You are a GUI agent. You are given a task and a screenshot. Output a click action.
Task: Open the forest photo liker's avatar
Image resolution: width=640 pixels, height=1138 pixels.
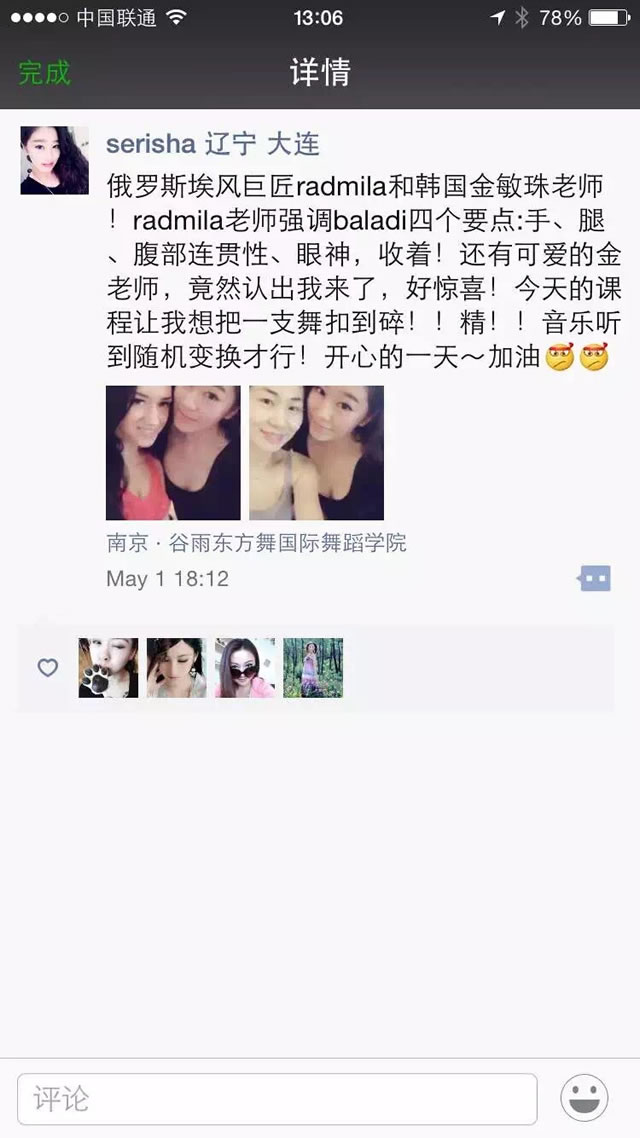313,668
